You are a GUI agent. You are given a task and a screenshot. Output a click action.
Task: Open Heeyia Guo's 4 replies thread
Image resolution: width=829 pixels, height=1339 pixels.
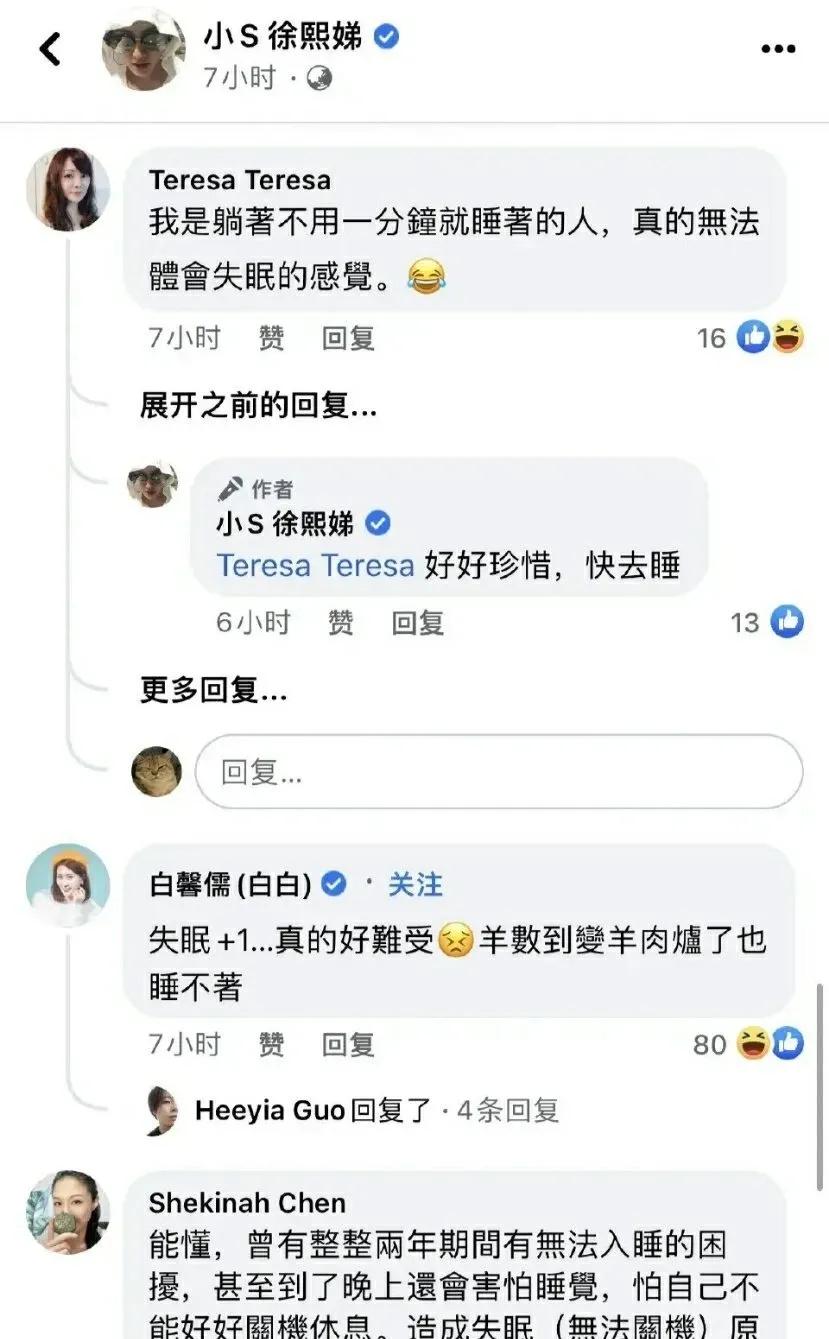(376, 1110)
